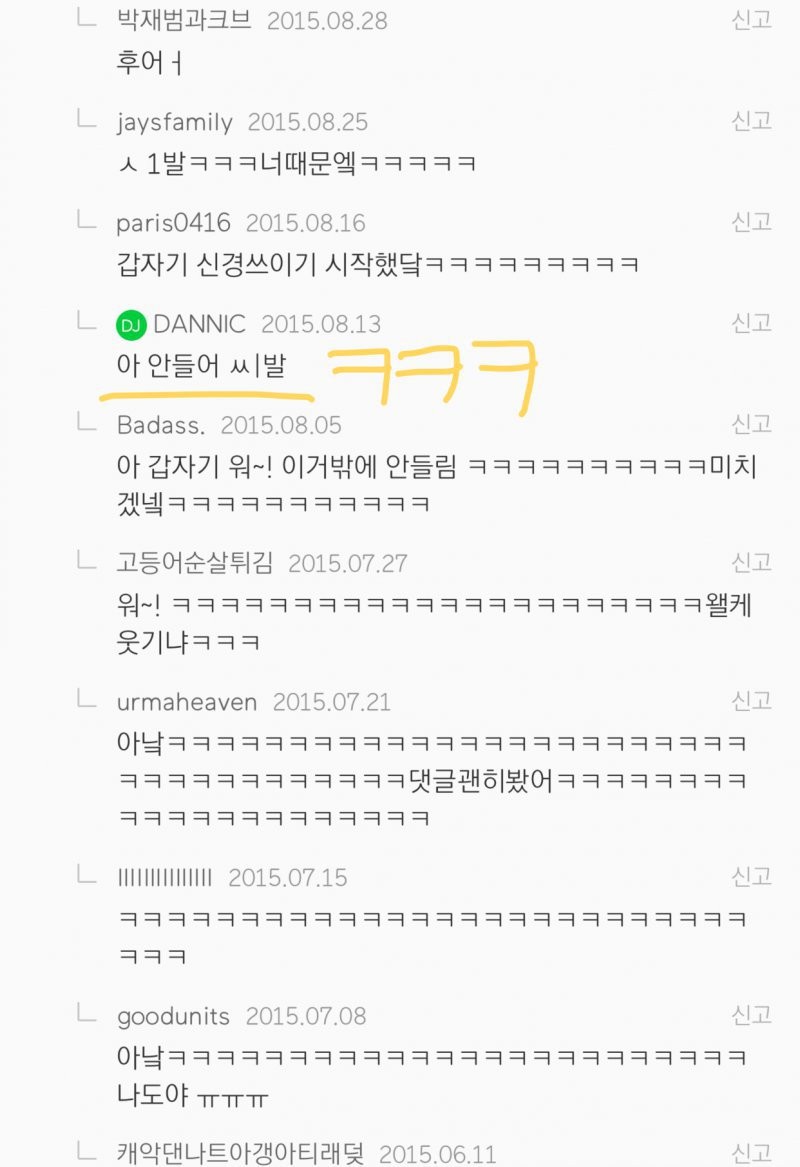Viewport: 800px width, 1167px height.
Task: Report the comment by 박재범과크브
Action: point(751,20)
